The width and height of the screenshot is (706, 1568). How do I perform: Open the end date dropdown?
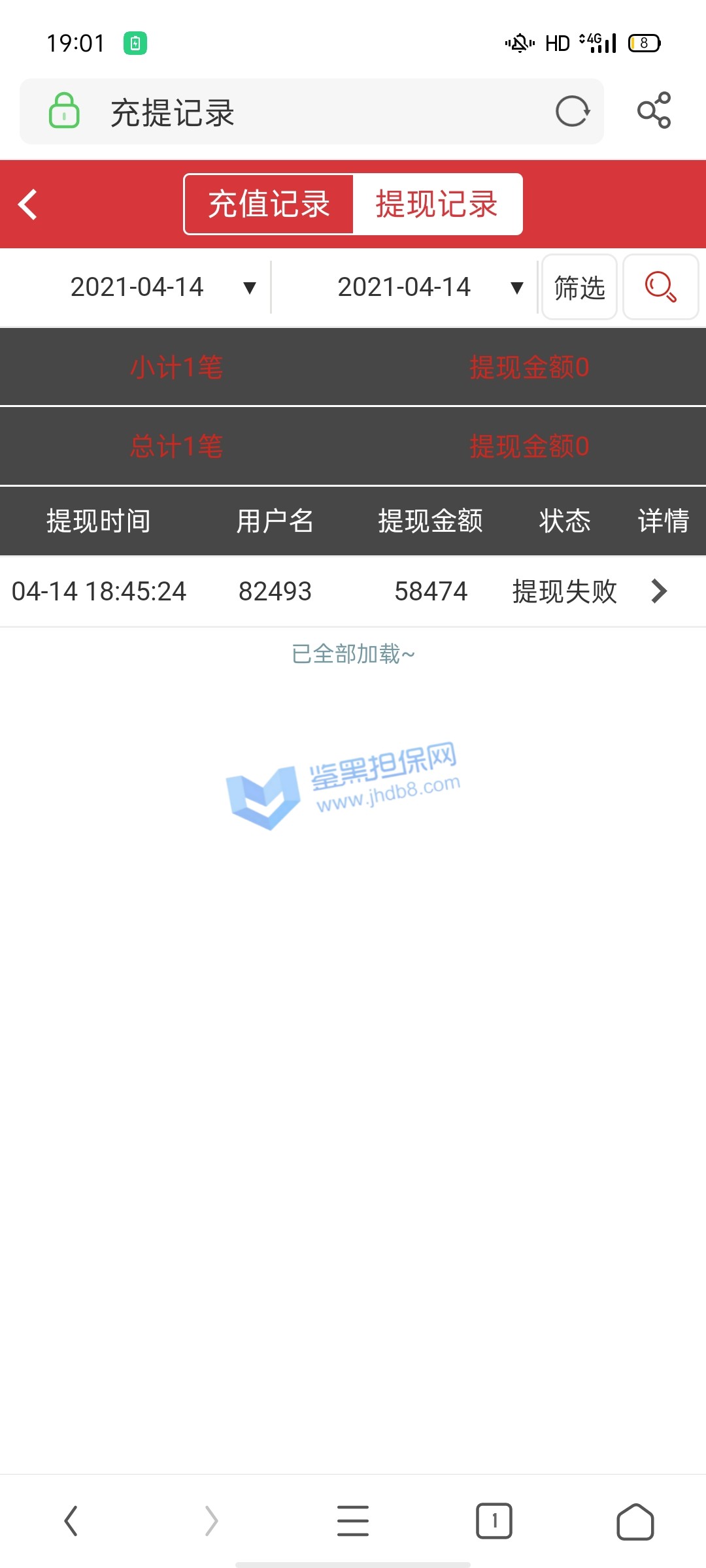[428, 287]
